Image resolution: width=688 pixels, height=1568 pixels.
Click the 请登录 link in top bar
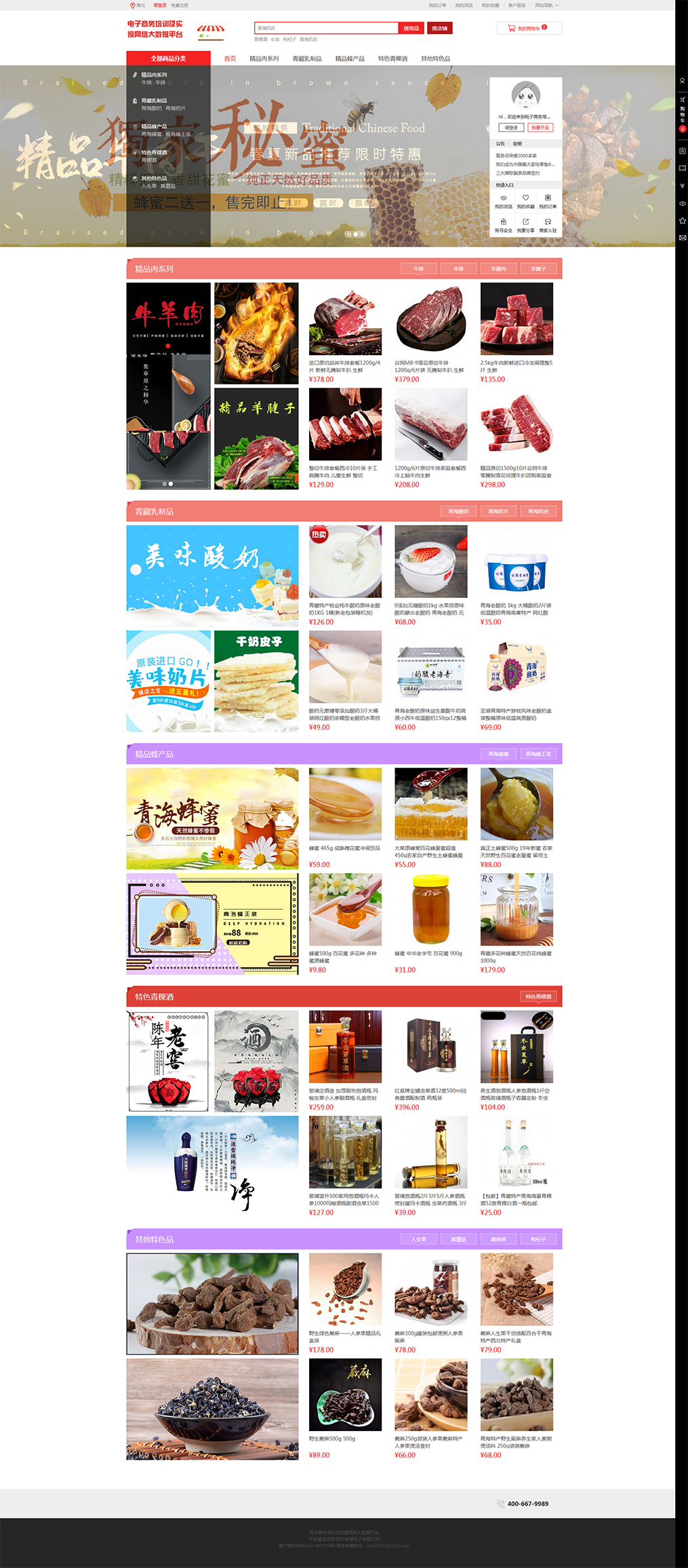(x=159, y=5)
